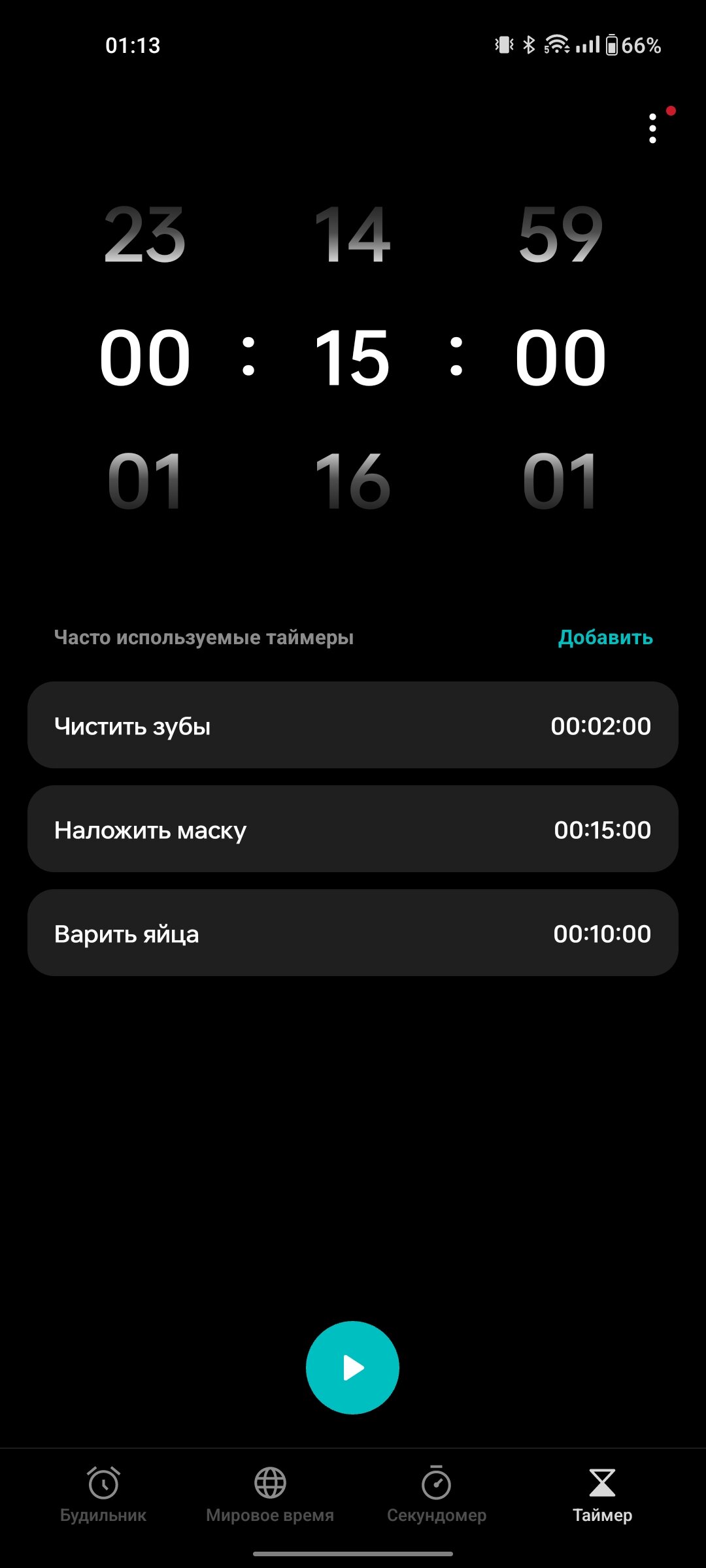Select the Наложить маску preset timer
The height and width of the screenshot is (1568, 706).
click(x=352, y=829)
